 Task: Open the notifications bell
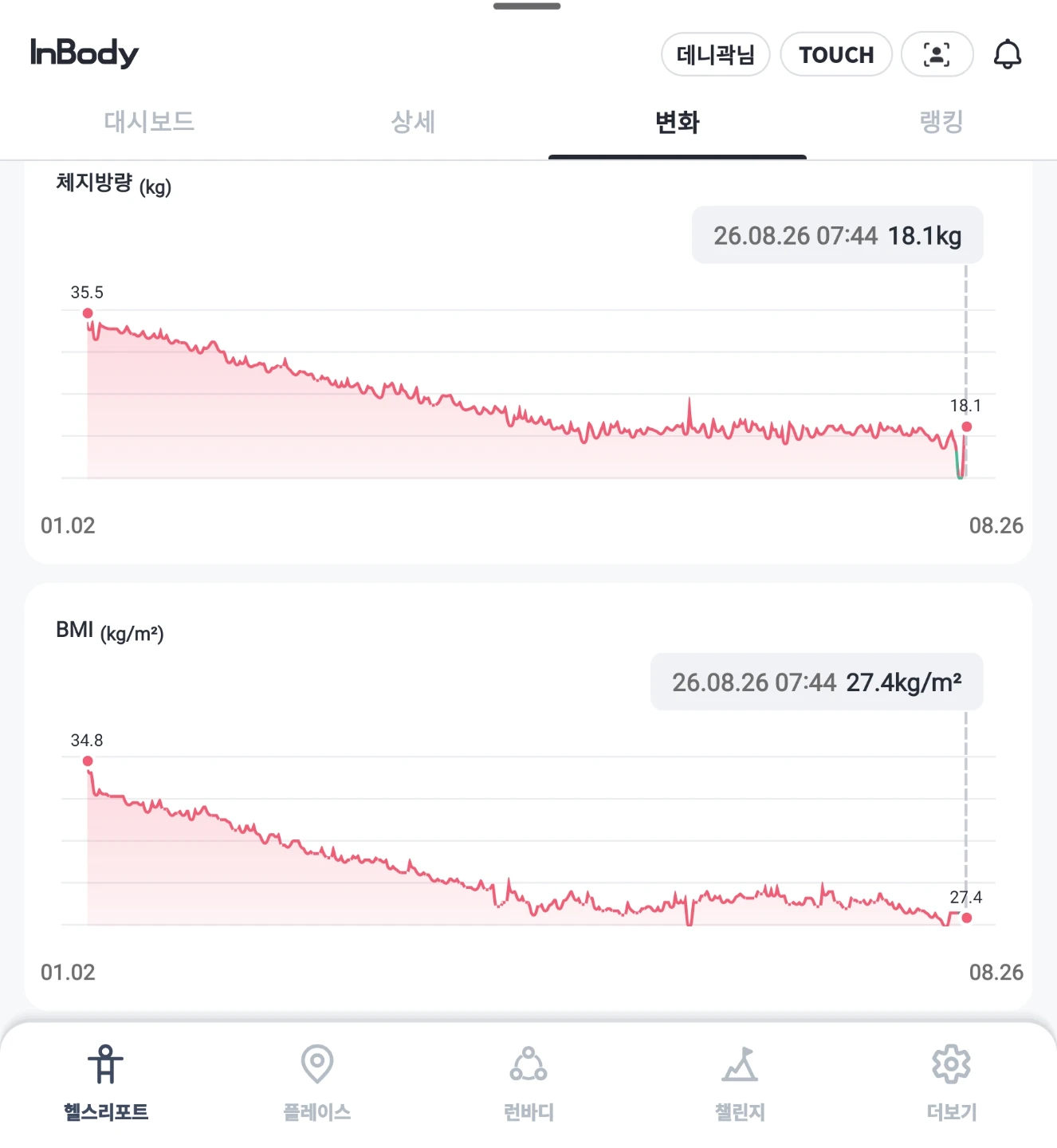1008,54
